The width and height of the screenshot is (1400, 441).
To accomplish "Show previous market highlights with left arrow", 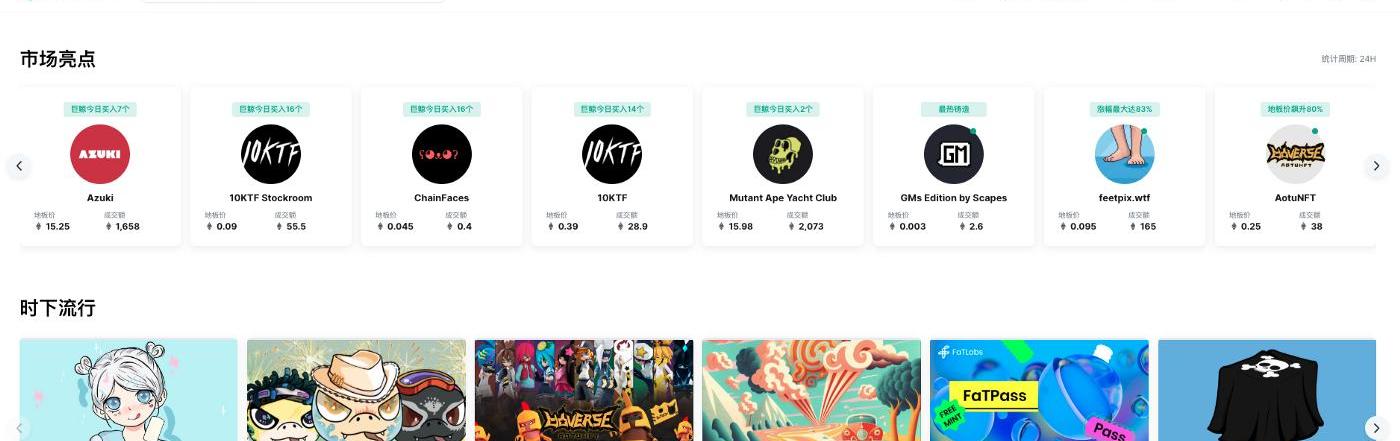I will (19, 166).
